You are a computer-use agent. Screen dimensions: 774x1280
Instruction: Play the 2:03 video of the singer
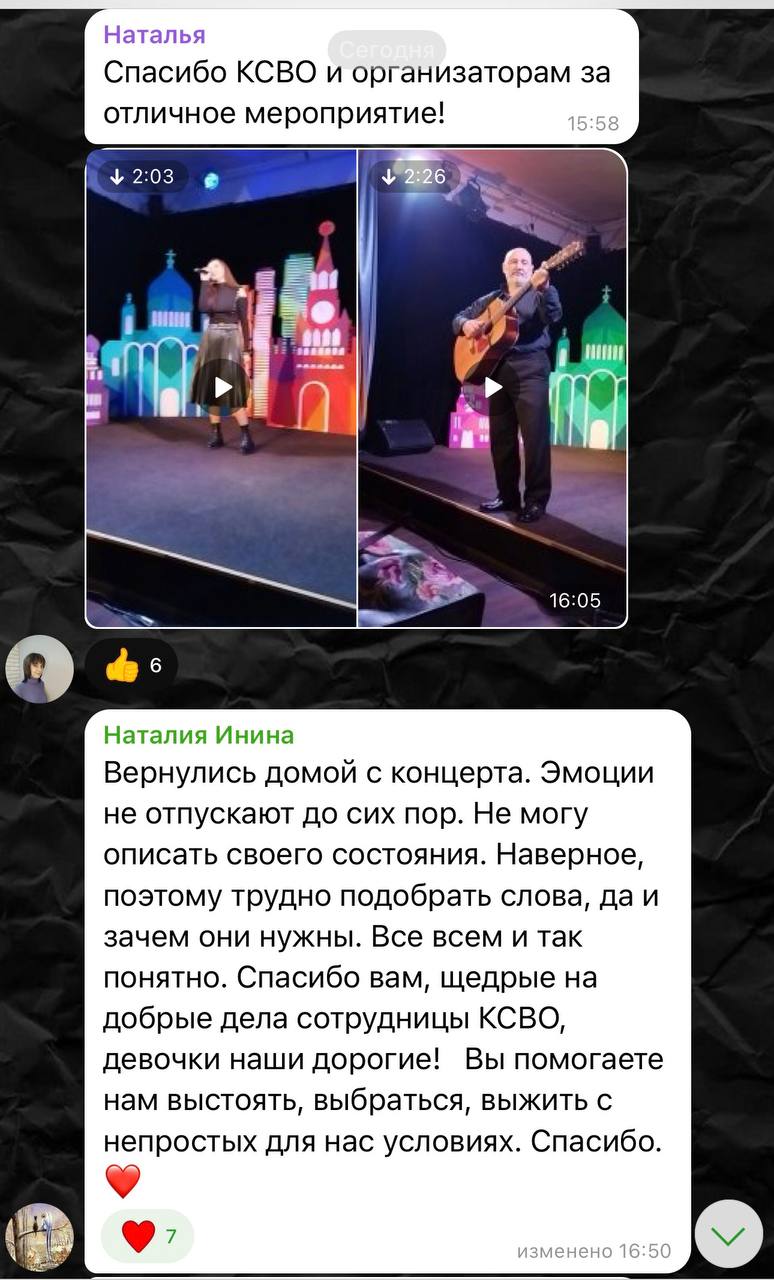coord(222,387)
